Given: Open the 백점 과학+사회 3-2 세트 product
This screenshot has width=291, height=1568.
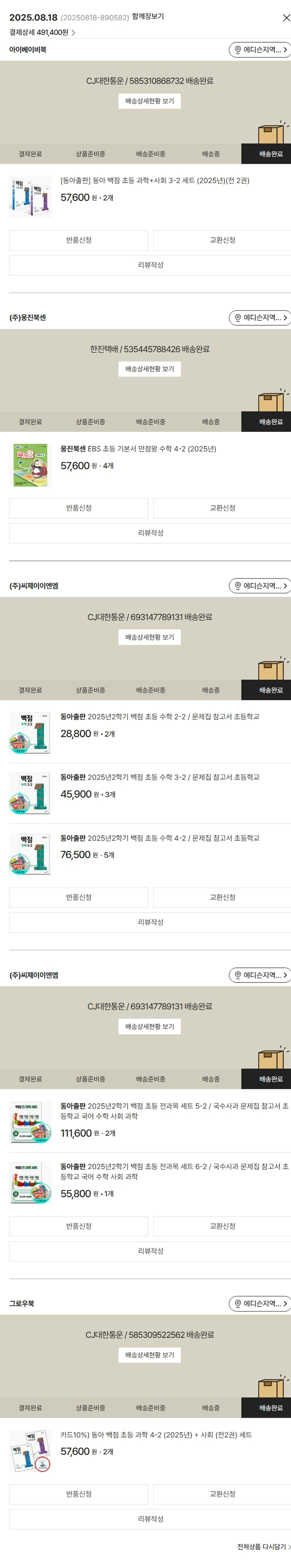Looking at the screenshot, I should [x=155, y=181].
